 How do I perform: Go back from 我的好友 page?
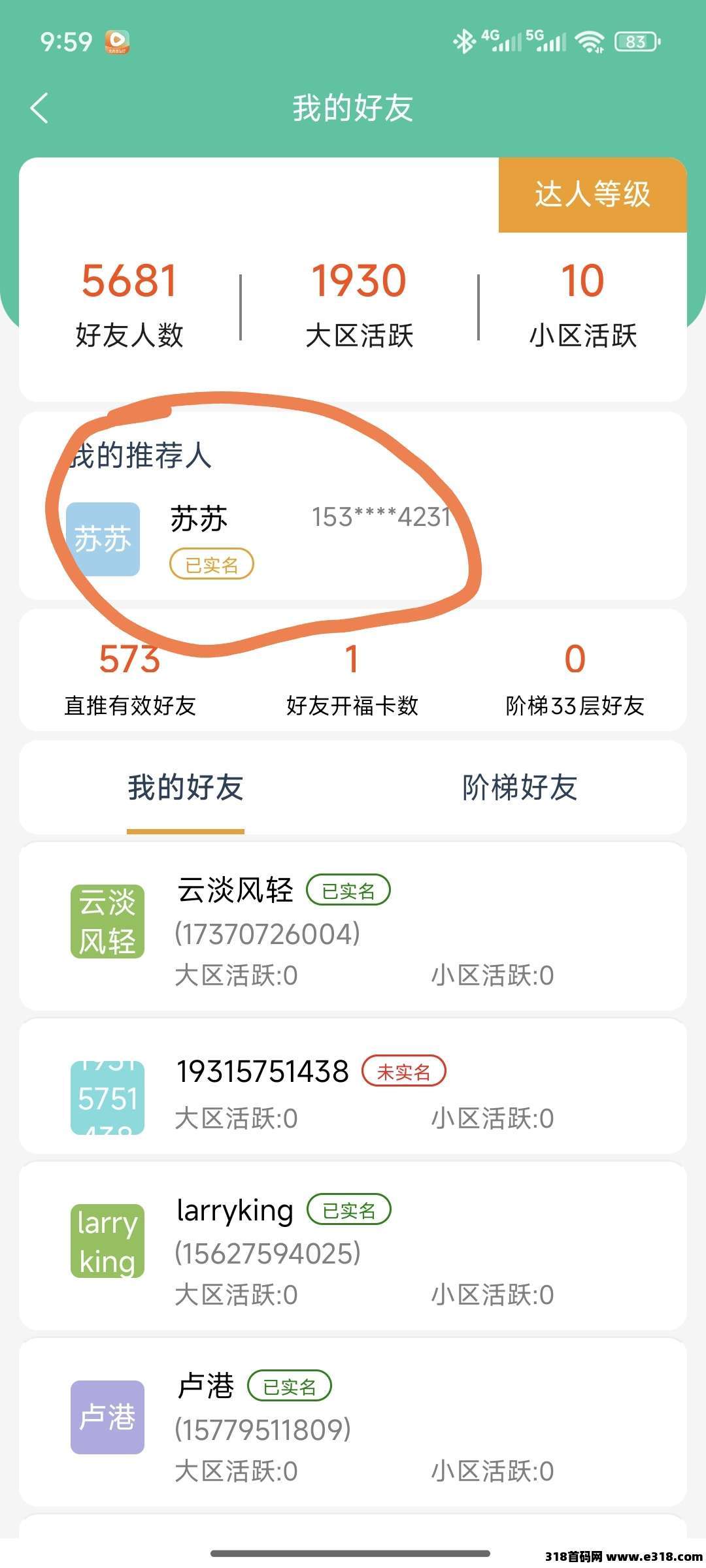pyautogui.click(x=40, y=108)
